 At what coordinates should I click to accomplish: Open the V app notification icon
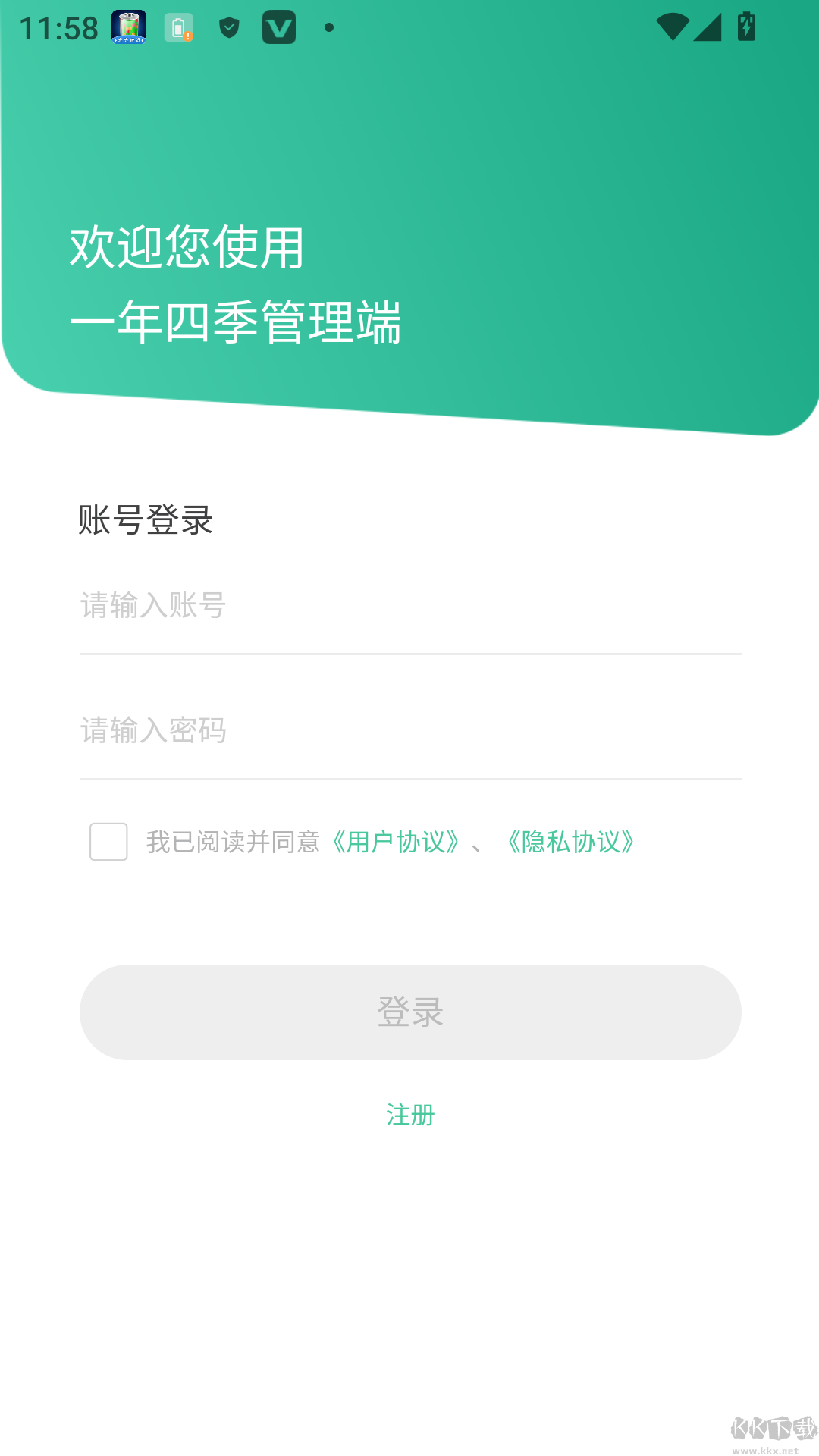278,27
